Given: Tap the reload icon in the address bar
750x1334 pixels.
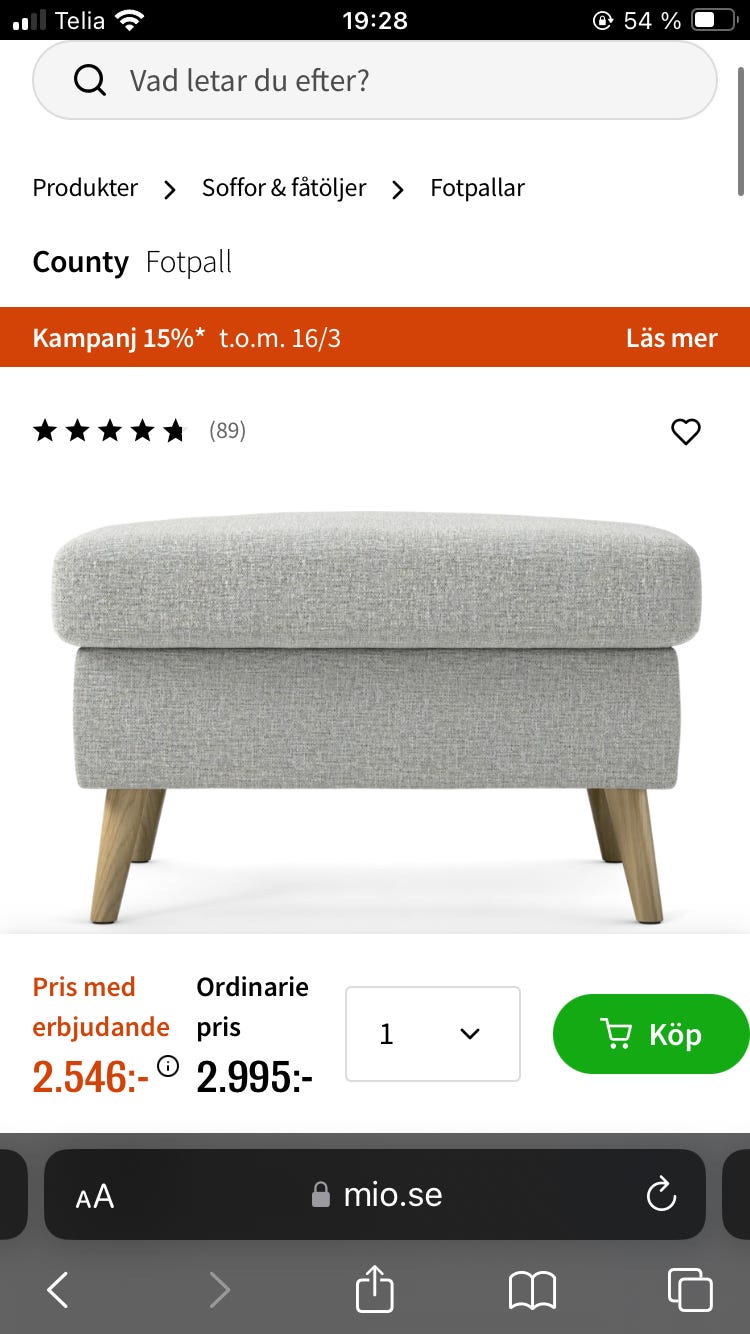Looking at the screenshot, I should pyautogui.click(x=660, y=1194).
